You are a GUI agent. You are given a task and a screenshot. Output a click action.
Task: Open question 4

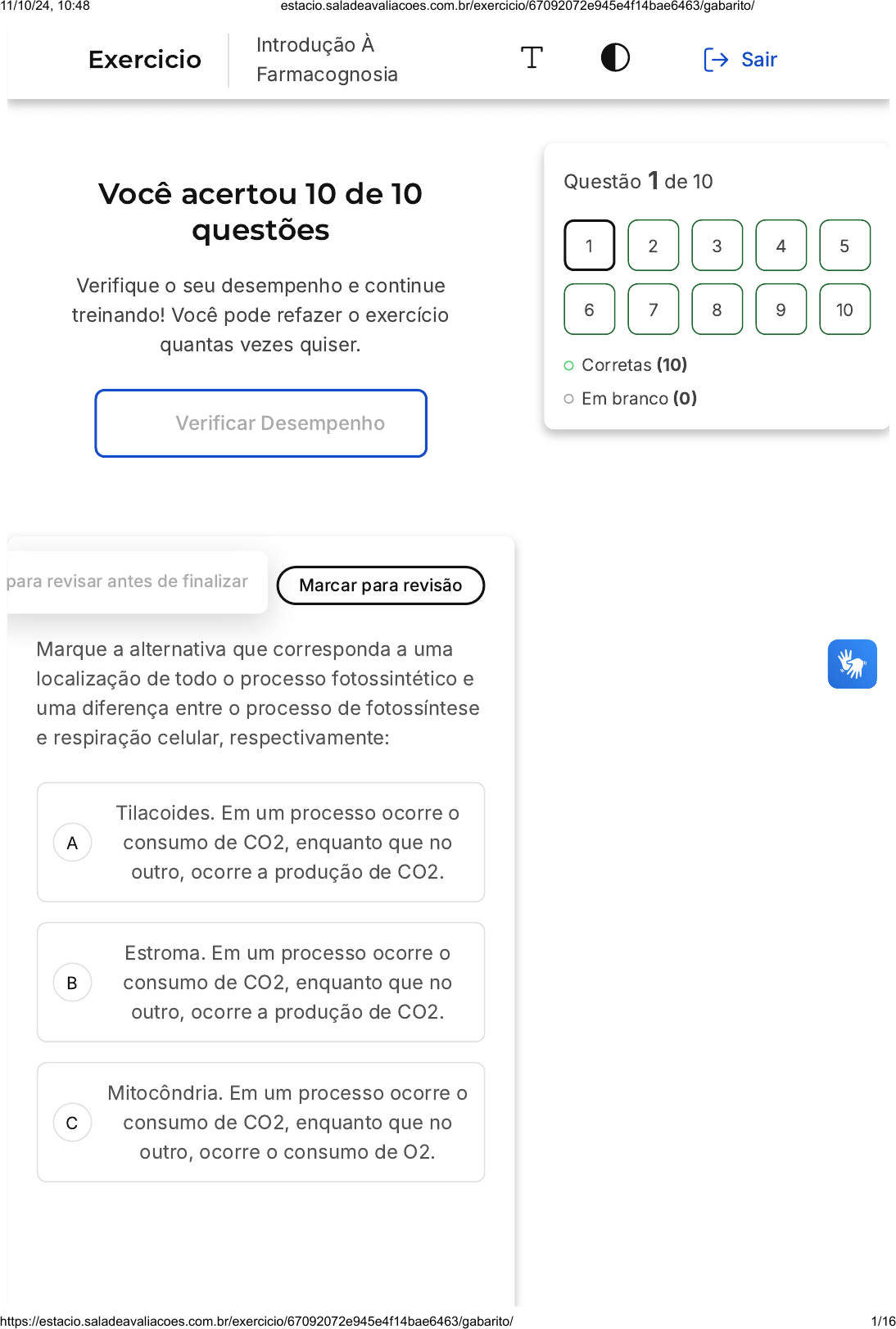[781, 246]
